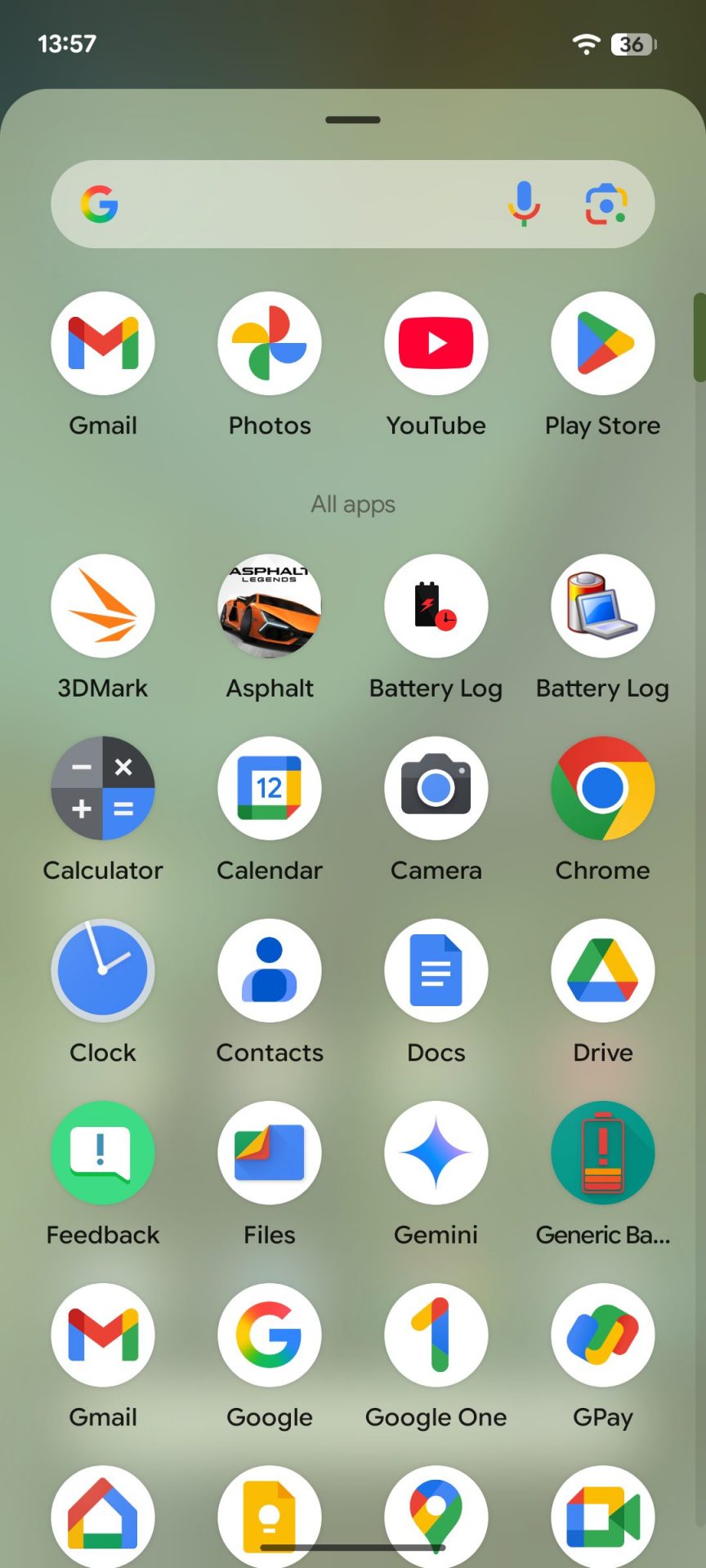Launch the Camera
706x1568 pixels.
(x=436, y=789)
